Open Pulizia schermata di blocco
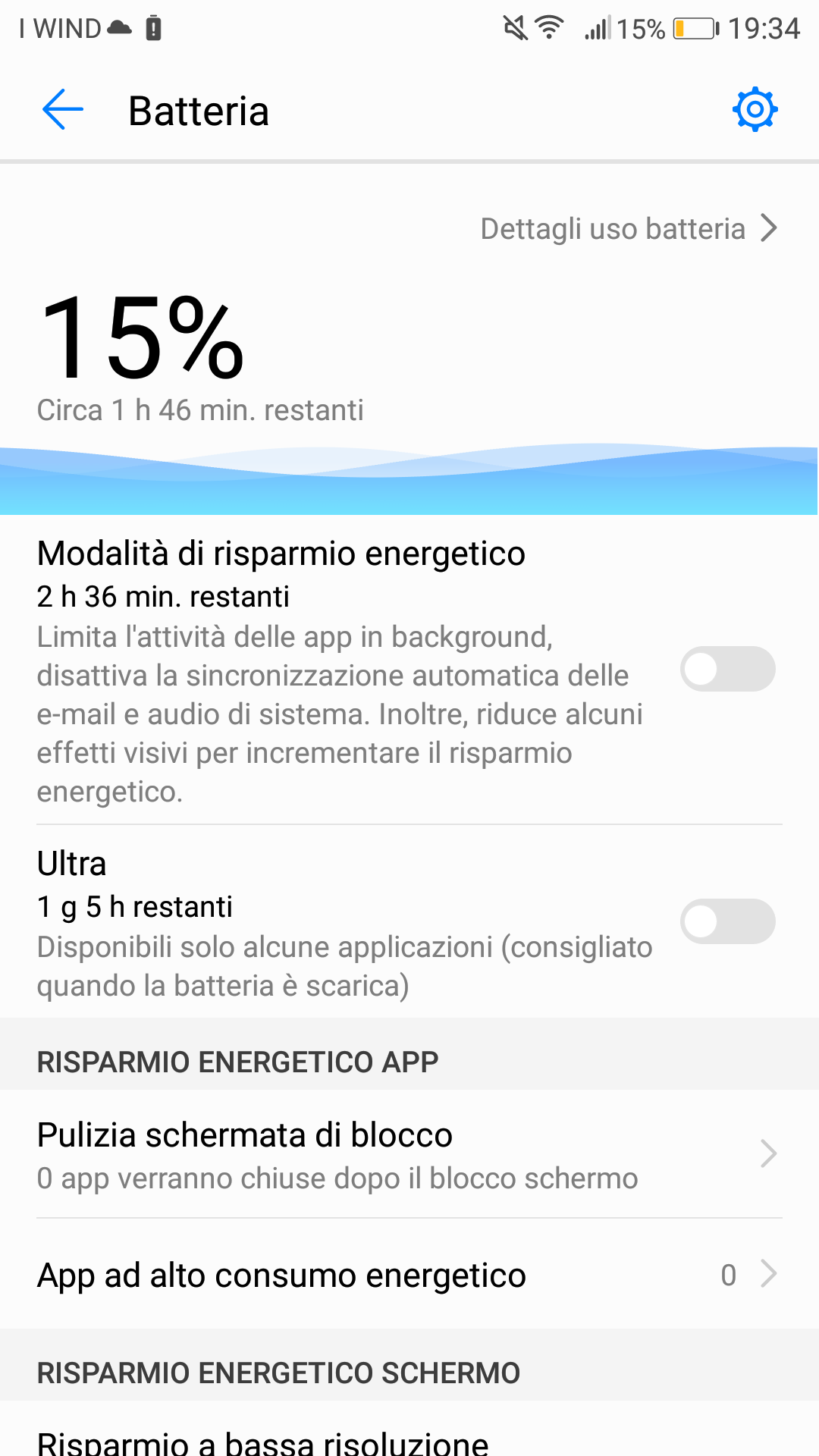This screenshot has height=1456, width=819. [409, 1154]
